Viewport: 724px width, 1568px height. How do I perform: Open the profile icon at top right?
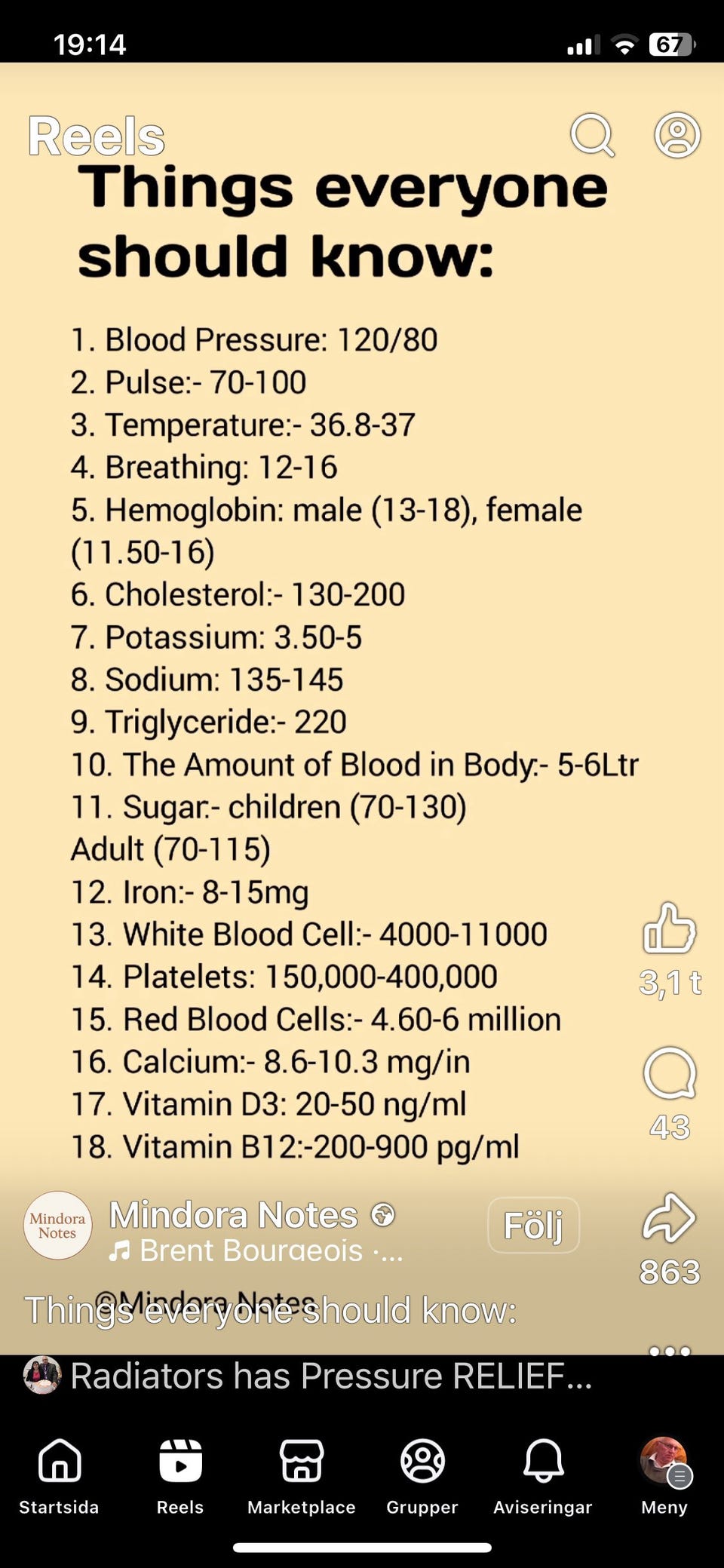point(677,135)
